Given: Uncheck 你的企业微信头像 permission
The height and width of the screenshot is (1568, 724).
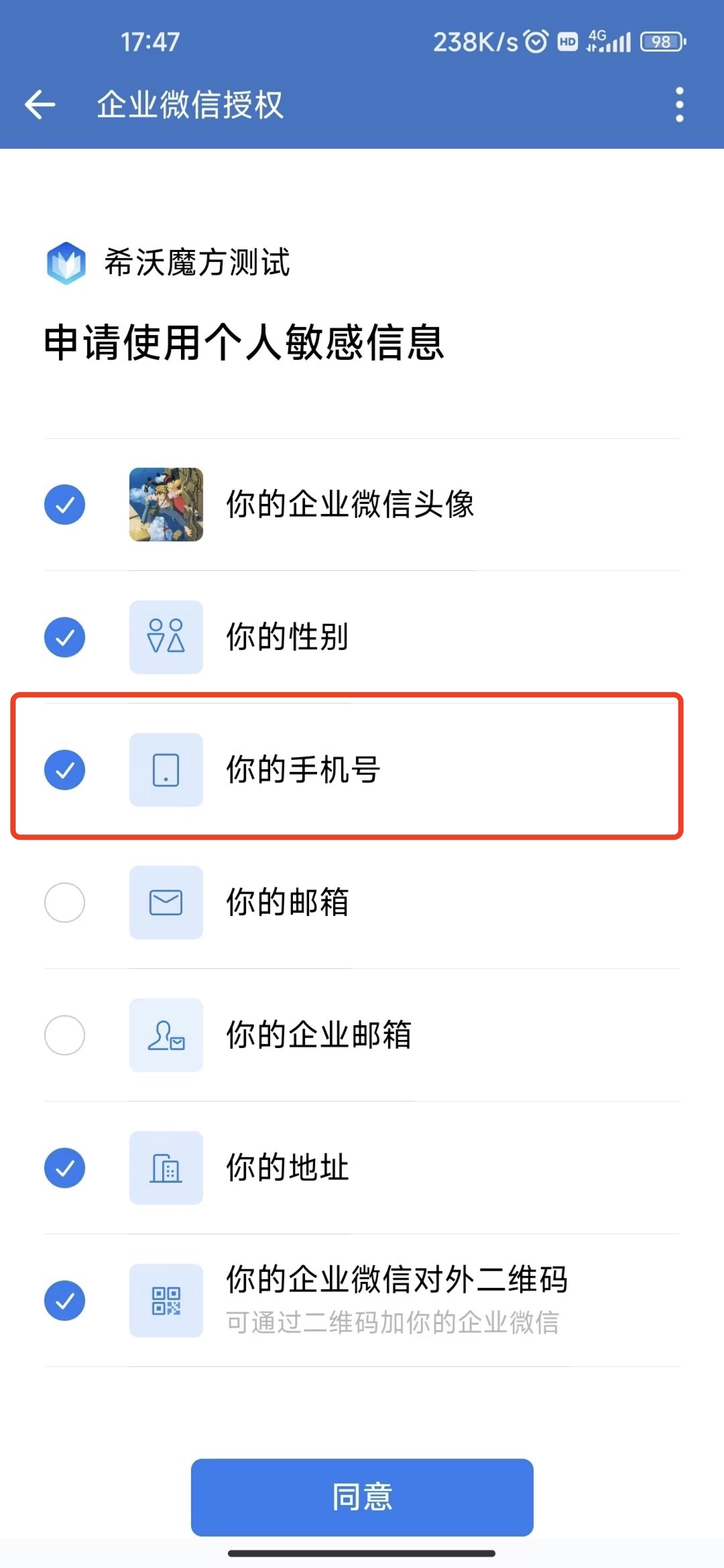Looking at the screenshot, I should (64, 504).
